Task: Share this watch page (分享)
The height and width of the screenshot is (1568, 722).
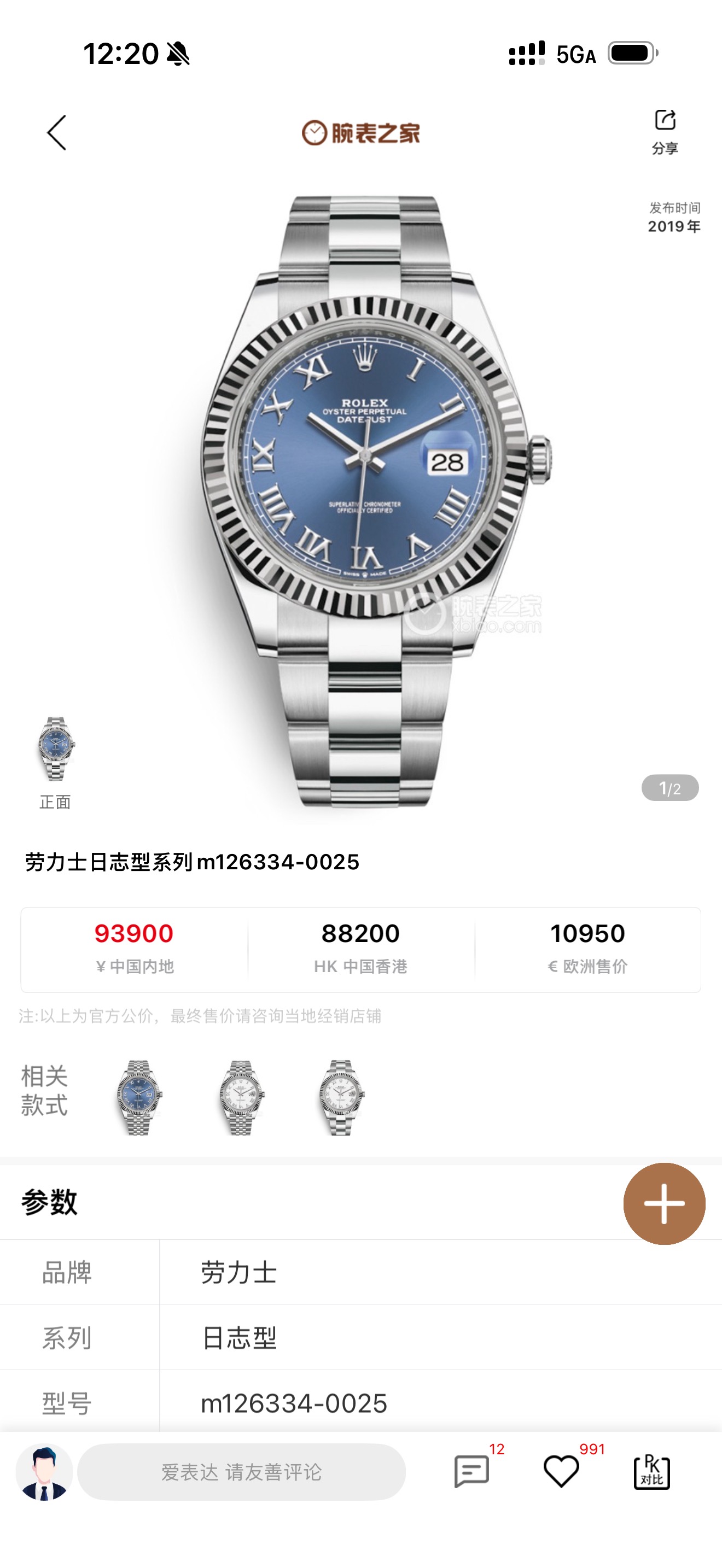Action: 665,131
